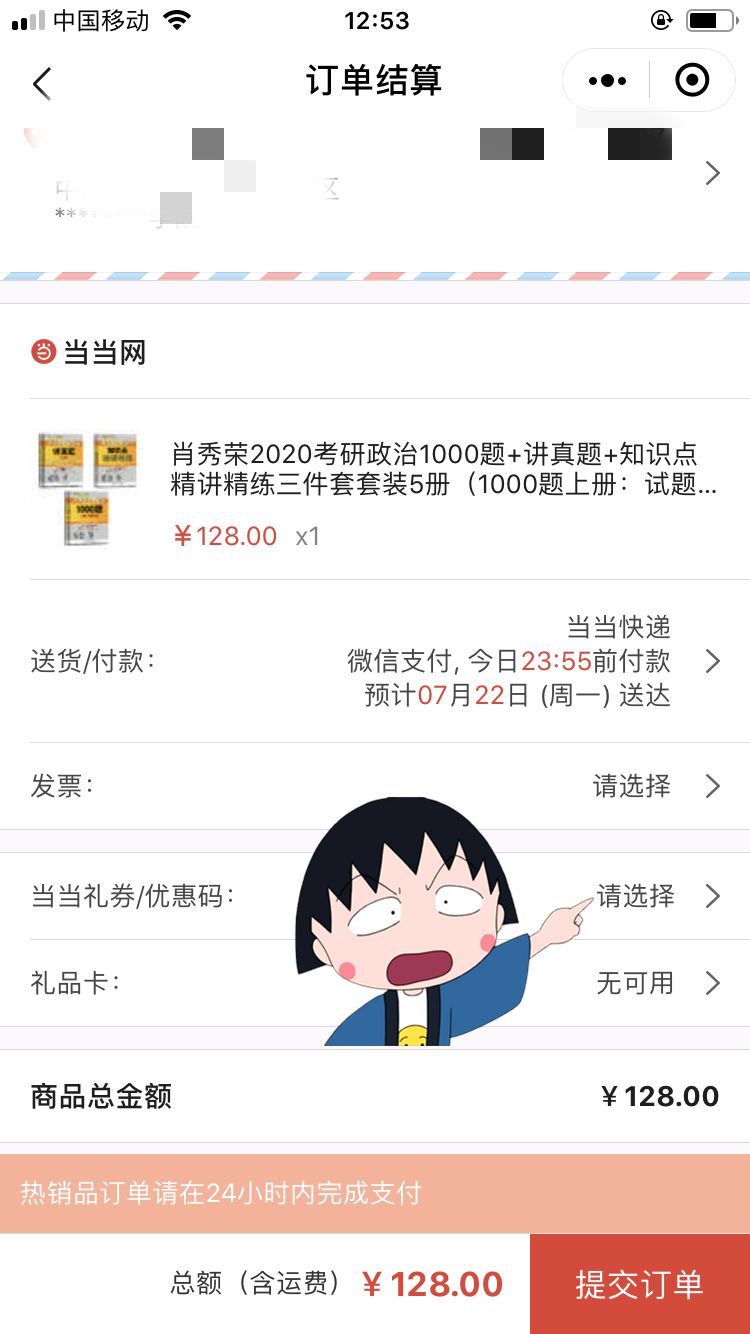Open the mini-program options menu (three dots)
The height and width of the screenshot is (1334, 750).
click(606, 80)
